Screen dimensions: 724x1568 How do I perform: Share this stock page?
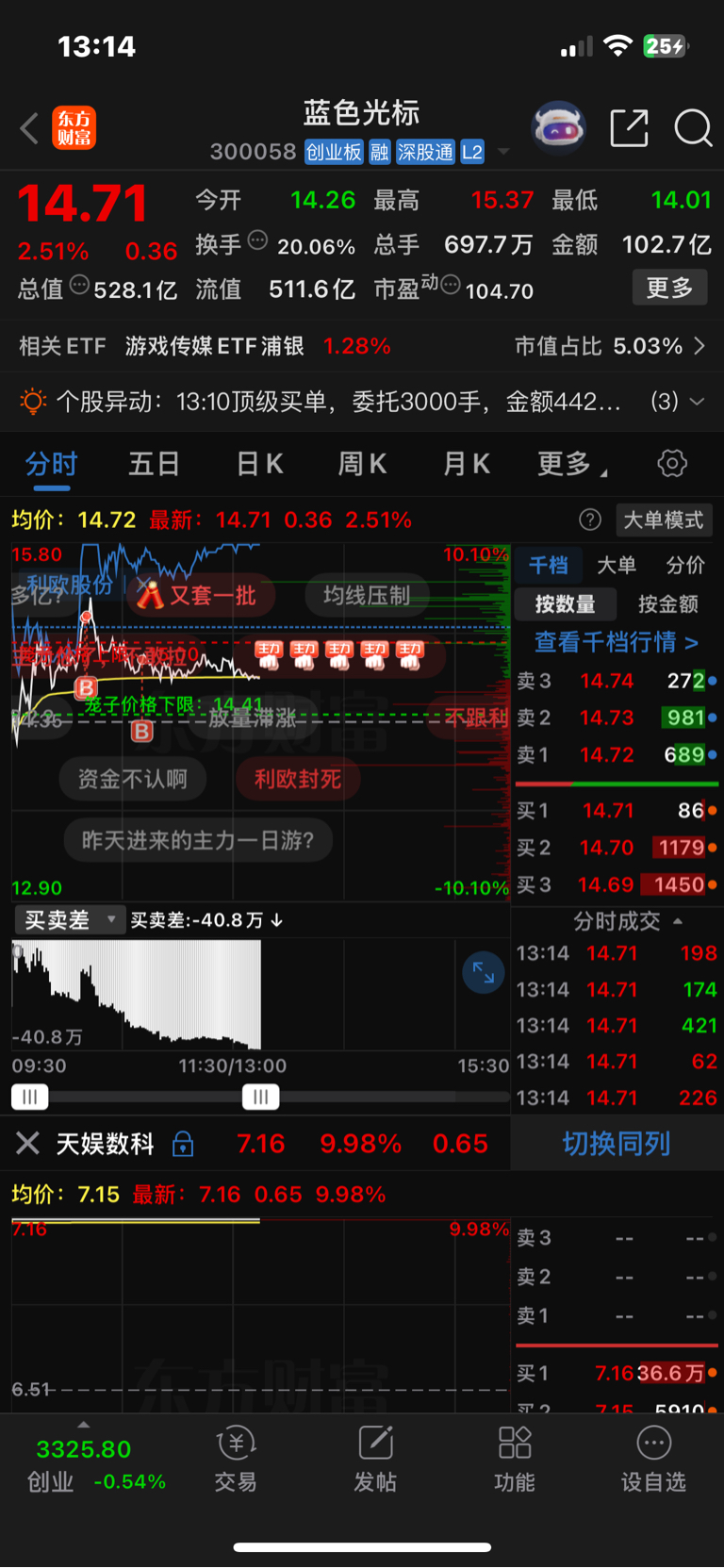(x=630, y=128)
